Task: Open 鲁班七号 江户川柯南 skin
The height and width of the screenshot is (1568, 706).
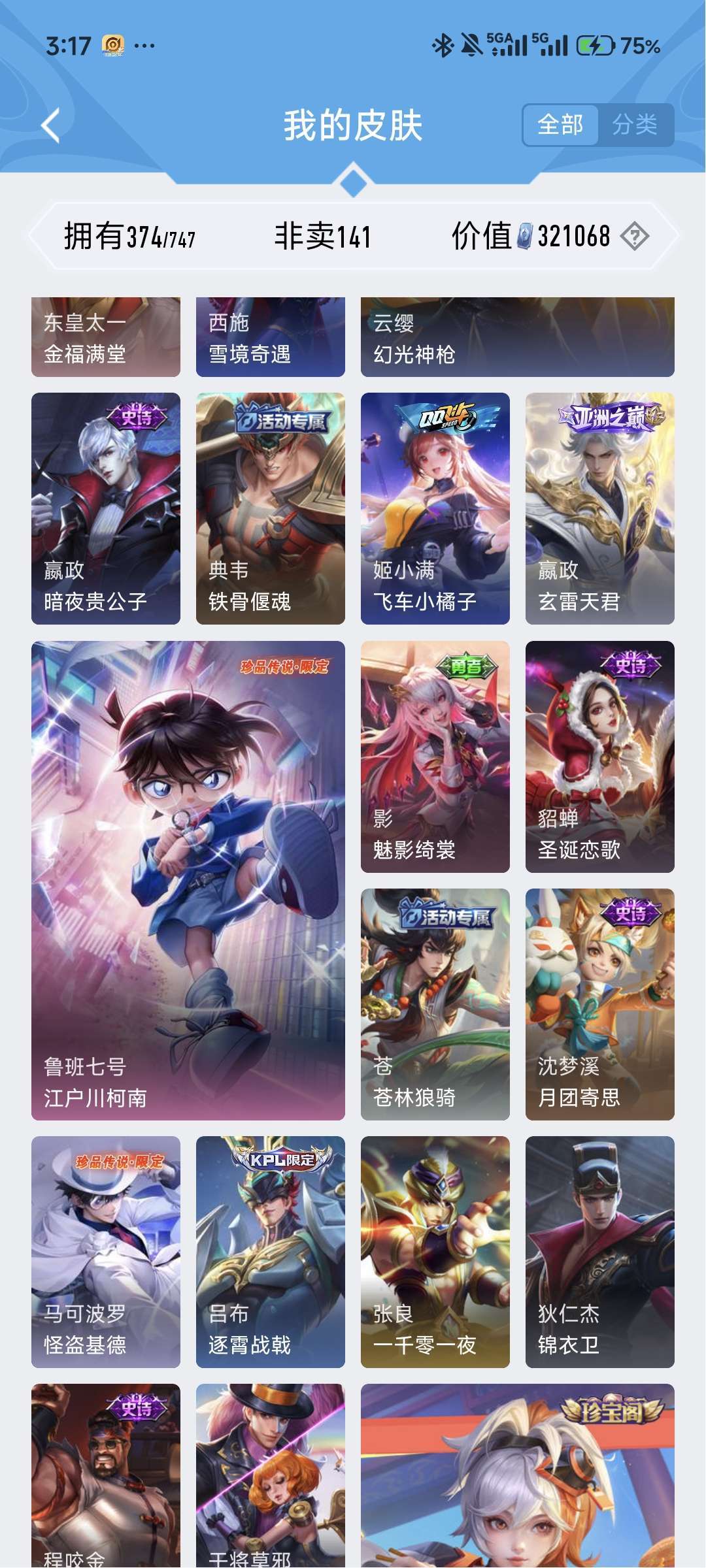Action: click(x=188, y=880)
